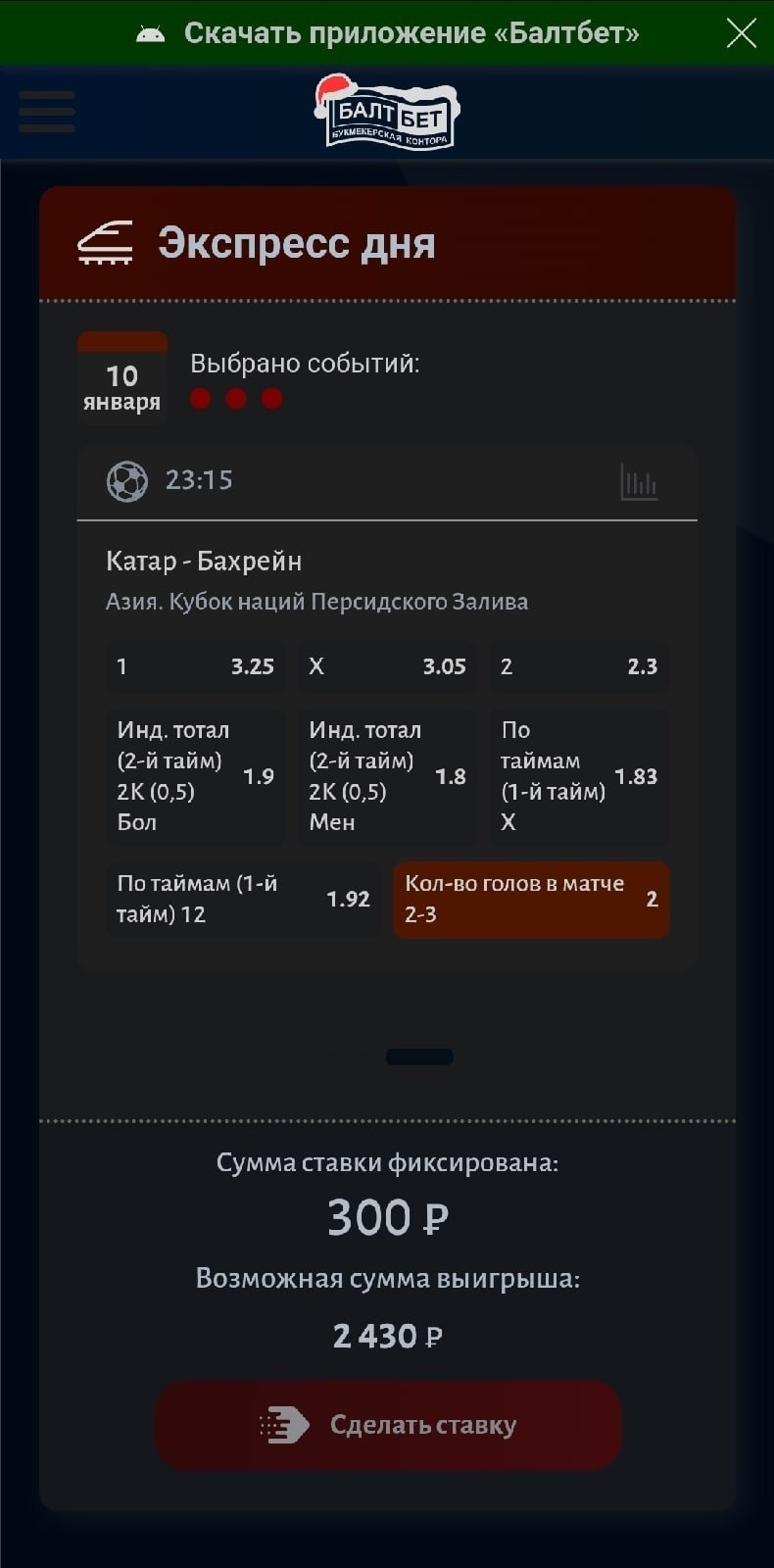Select outcome 1 at odds 3.25
Viewport: 774px width, 1568px height.
pos(195,666)
